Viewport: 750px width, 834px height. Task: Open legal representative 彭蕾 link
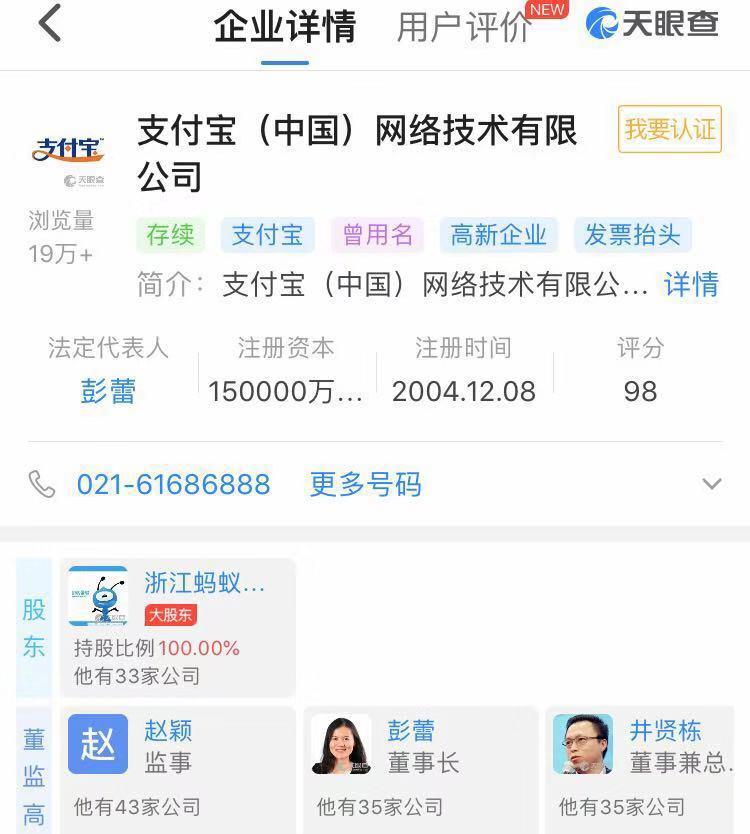[108, 390]
